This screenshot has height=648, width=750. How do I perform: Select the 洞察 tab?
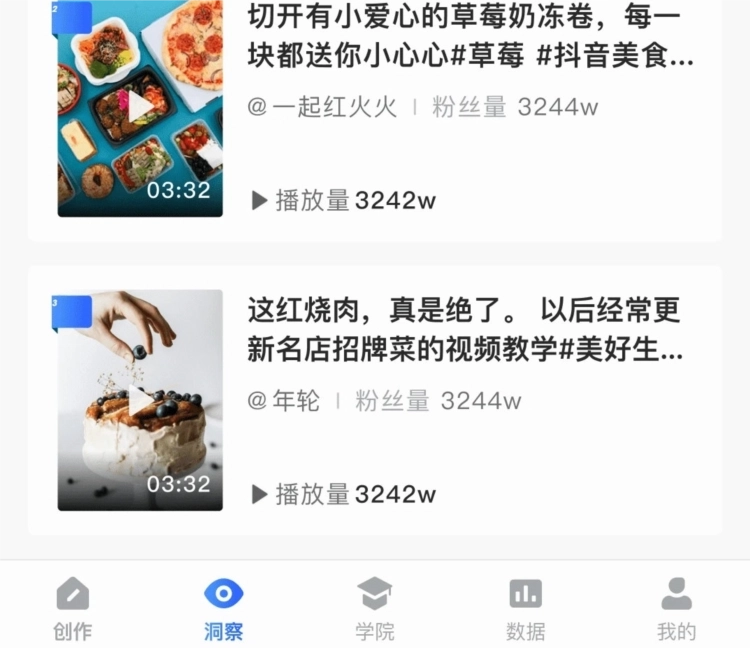point(223,607)
